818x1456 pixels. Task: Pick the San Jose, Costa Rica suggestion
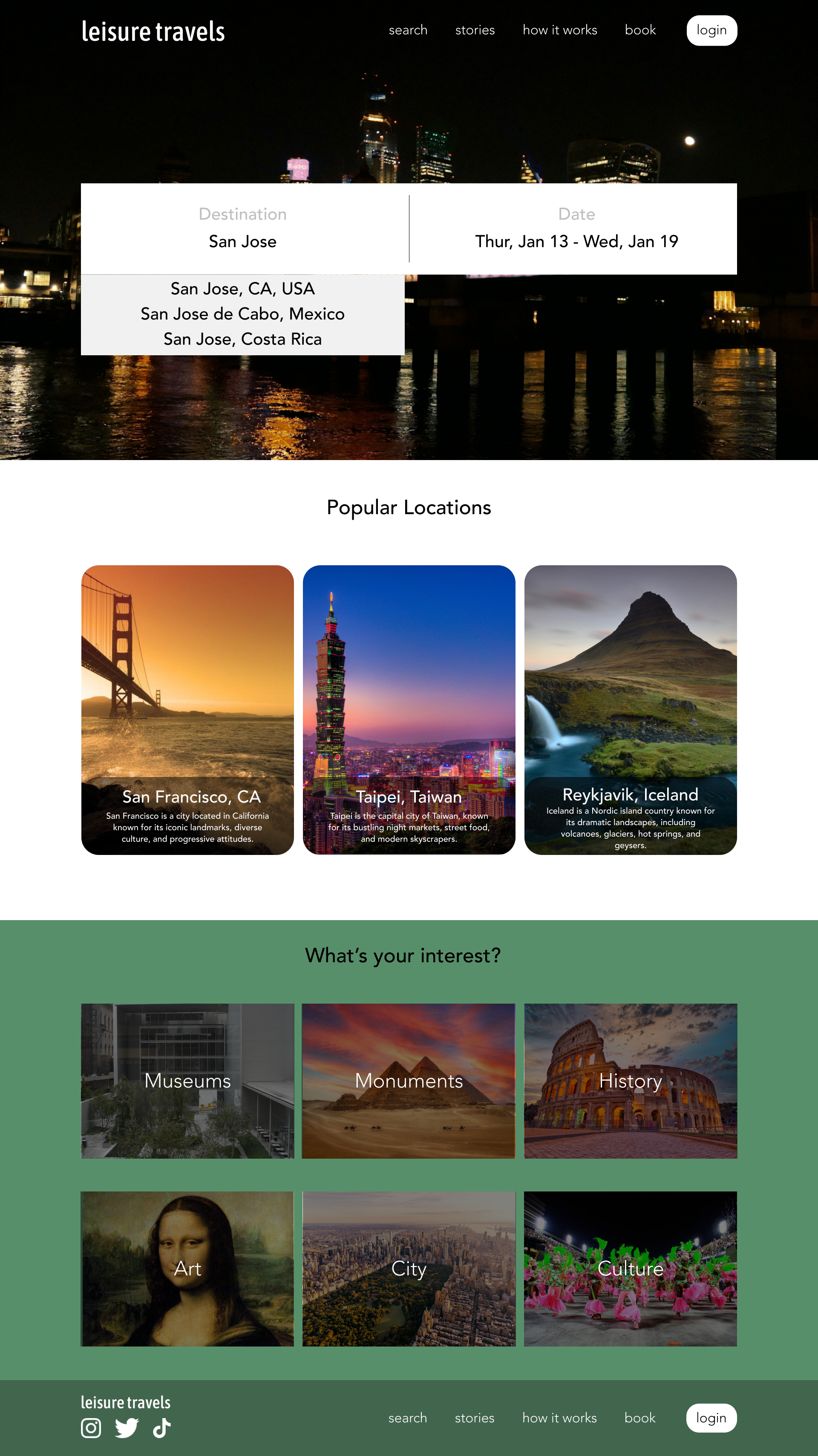(242, 339)
